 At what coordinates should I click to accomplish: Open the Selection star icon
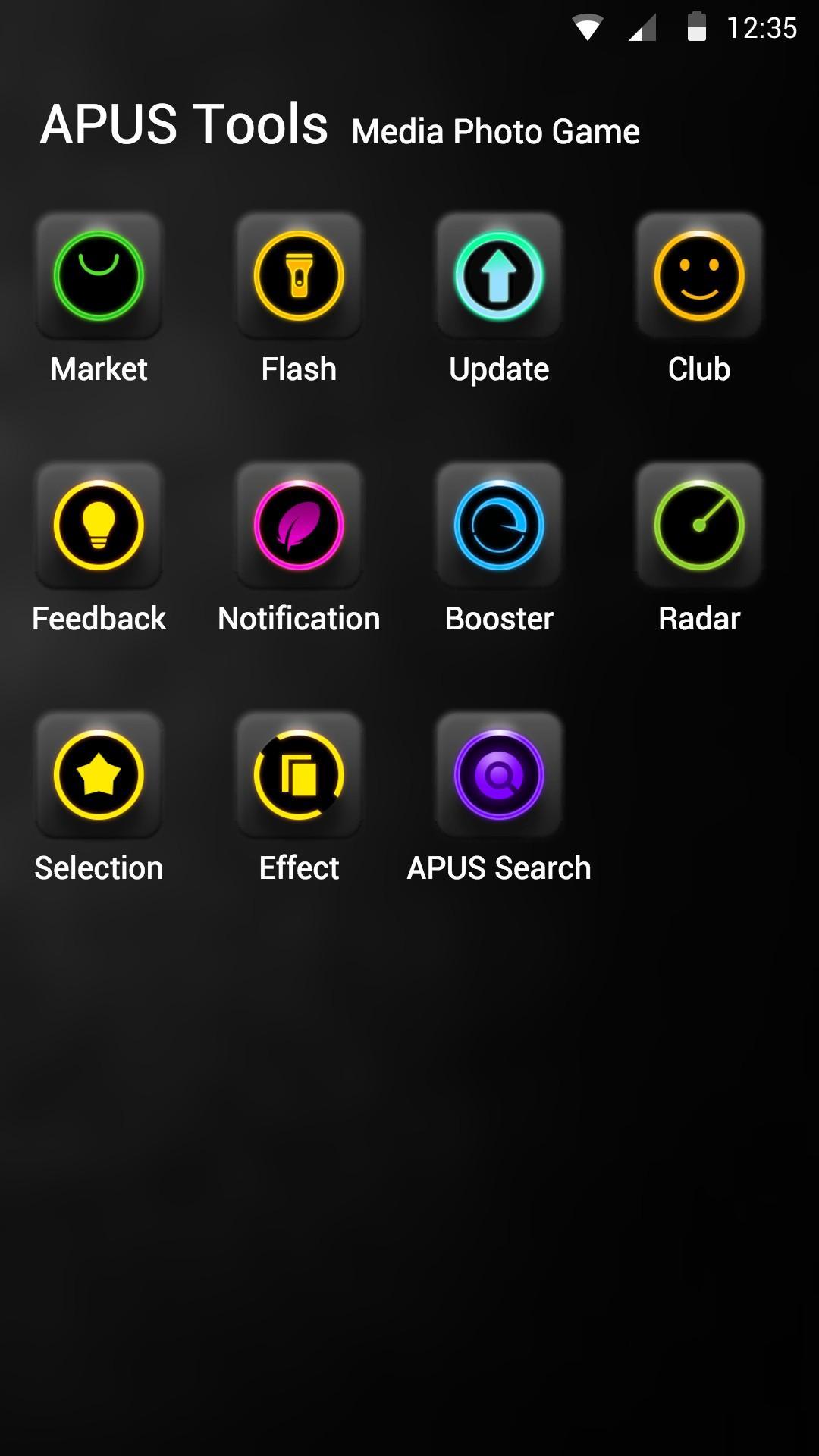[x=98, y=775]
